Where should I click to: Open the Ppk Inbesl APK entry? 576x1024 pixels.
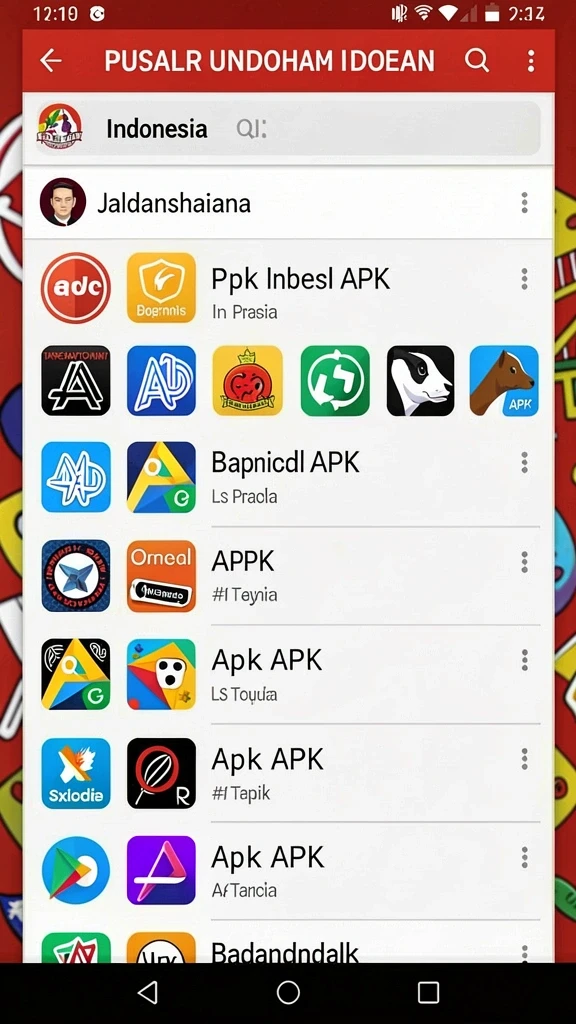click(x=288, y=288)
